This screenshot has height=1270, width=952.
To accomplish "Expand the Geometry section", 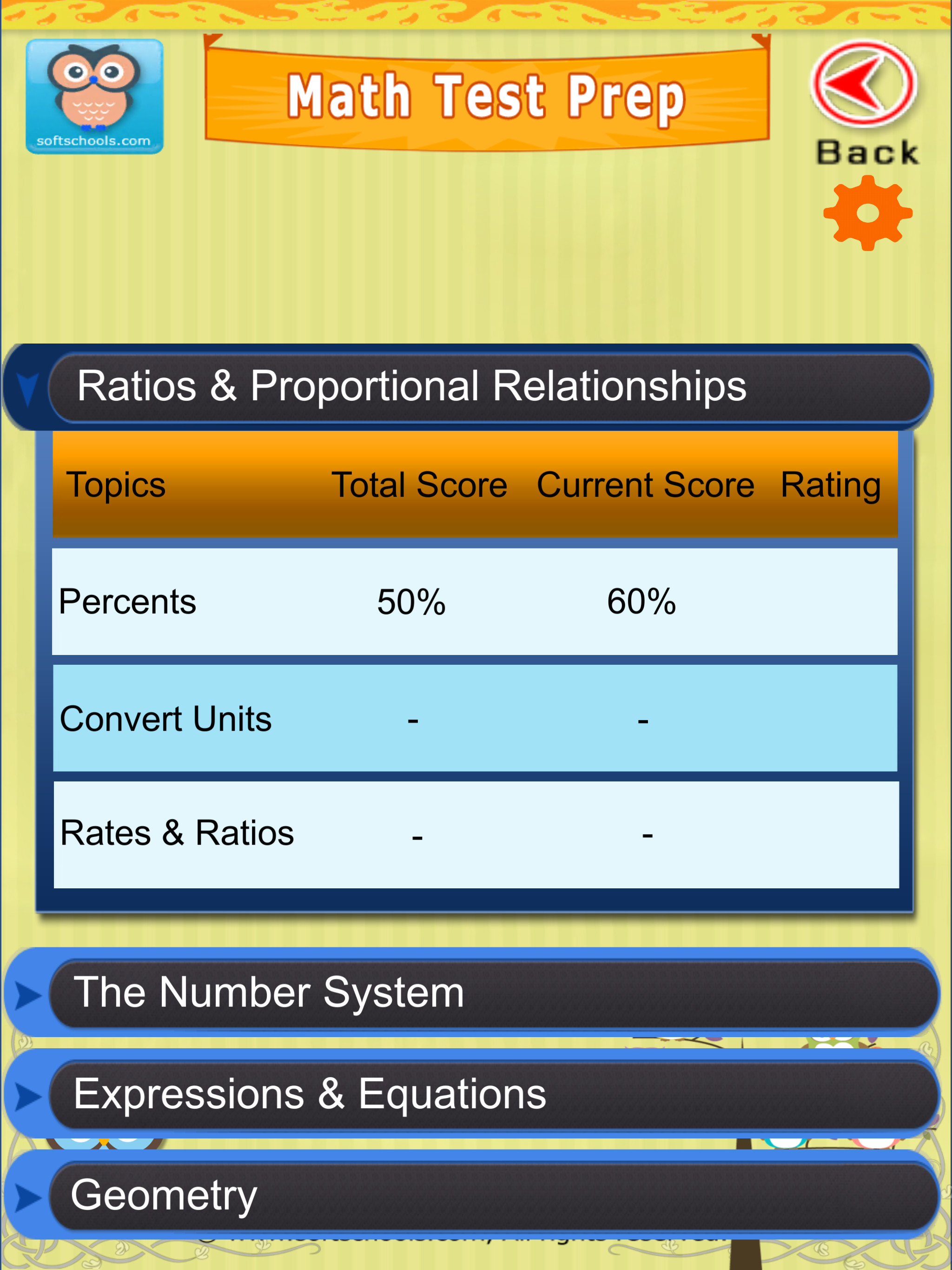I will tap(471, 1195).
